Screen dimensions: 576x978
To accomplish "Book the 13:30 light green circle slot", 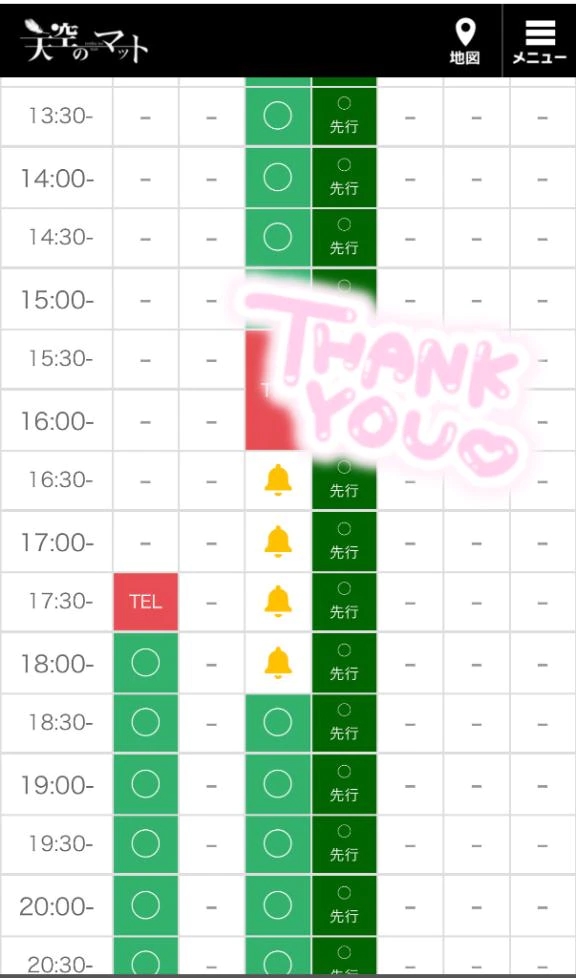I will [278, 117].
